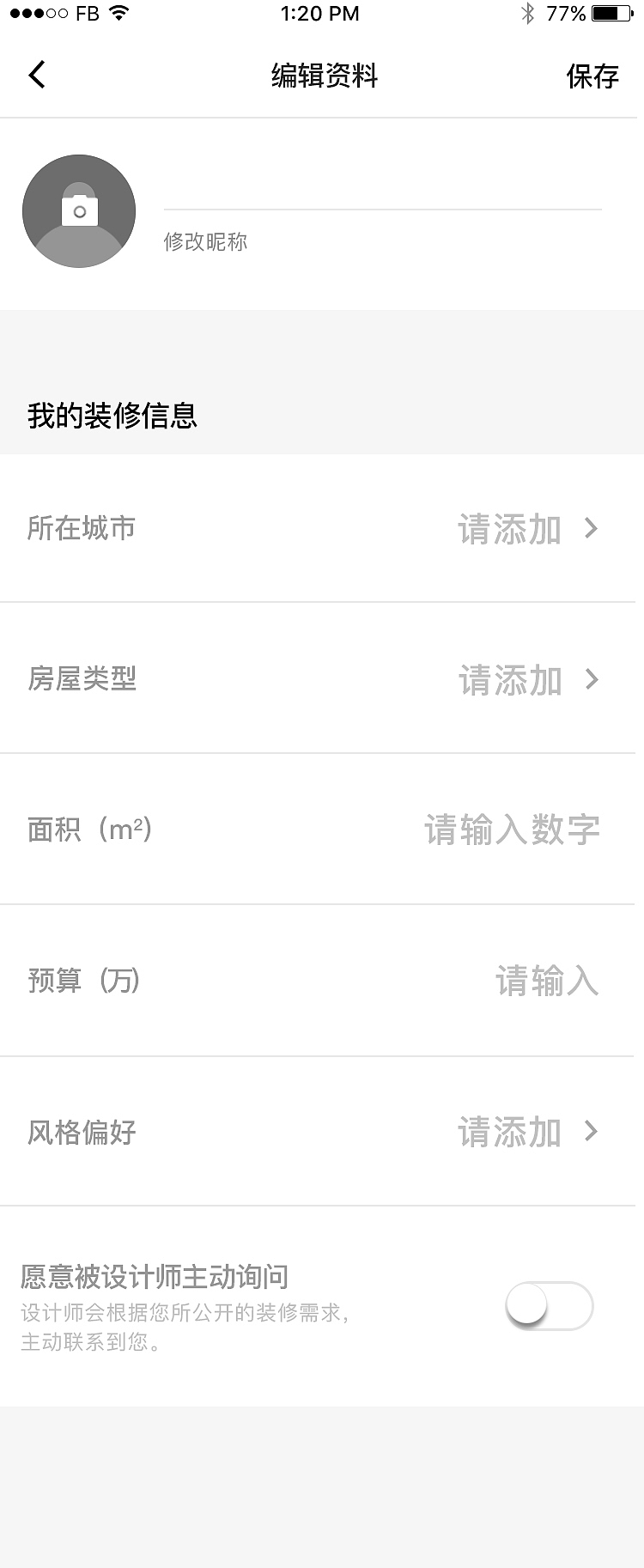644x1568 pixels.
Task: Tap the 1:20 PM clock in status bar
Action: [319, 13]
